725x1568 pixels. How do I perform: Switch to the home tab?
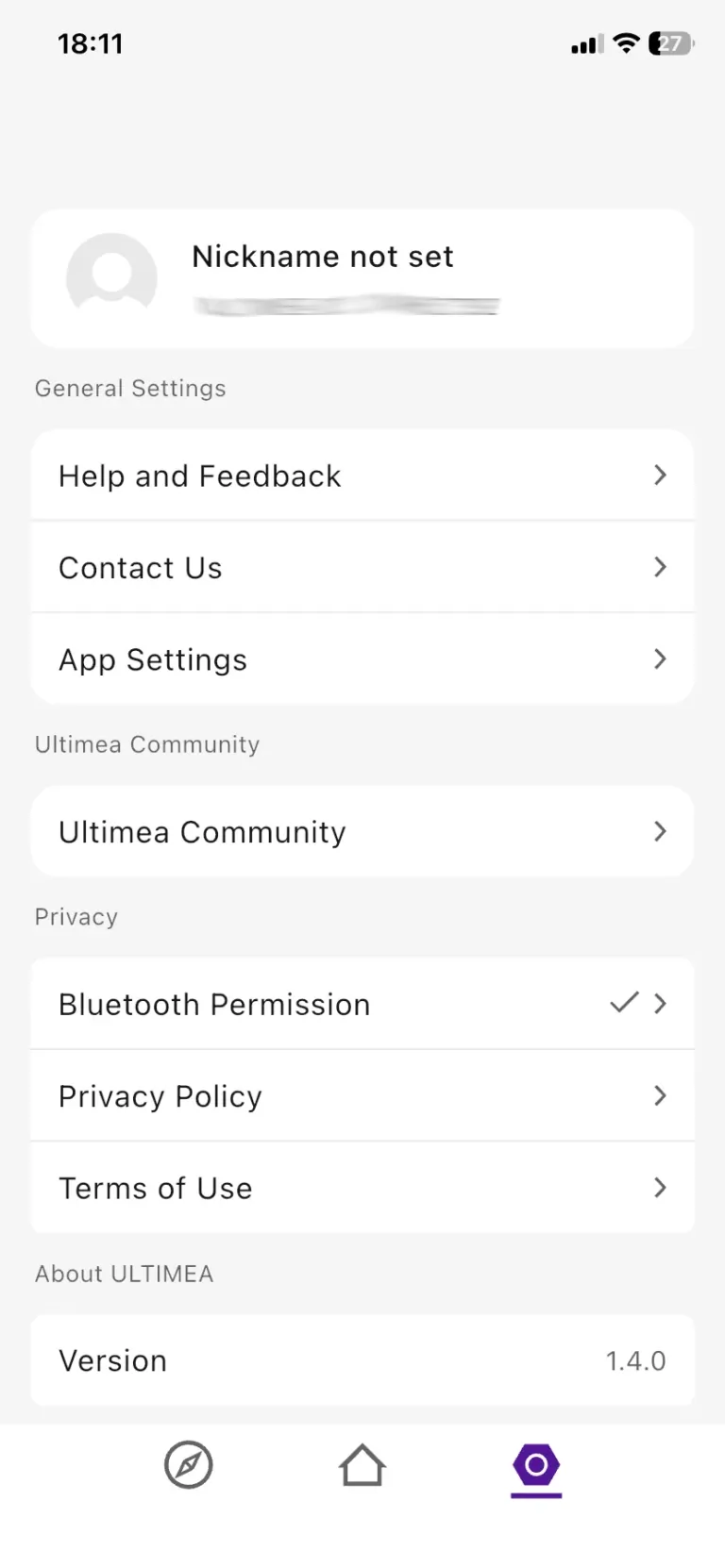click(x=362, y=1465)
